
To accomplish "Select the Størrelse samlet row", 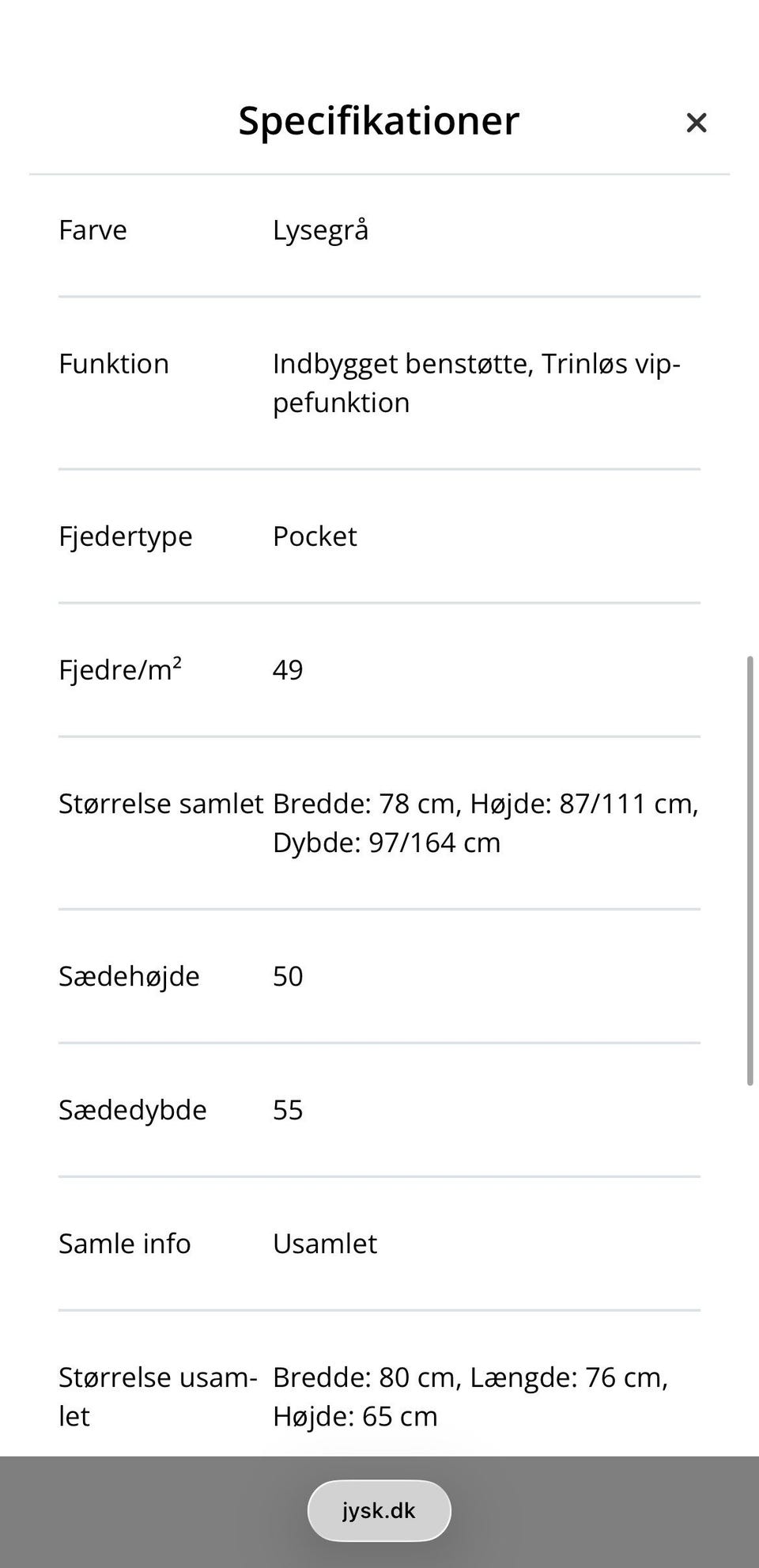I will [x=160, y=803].
